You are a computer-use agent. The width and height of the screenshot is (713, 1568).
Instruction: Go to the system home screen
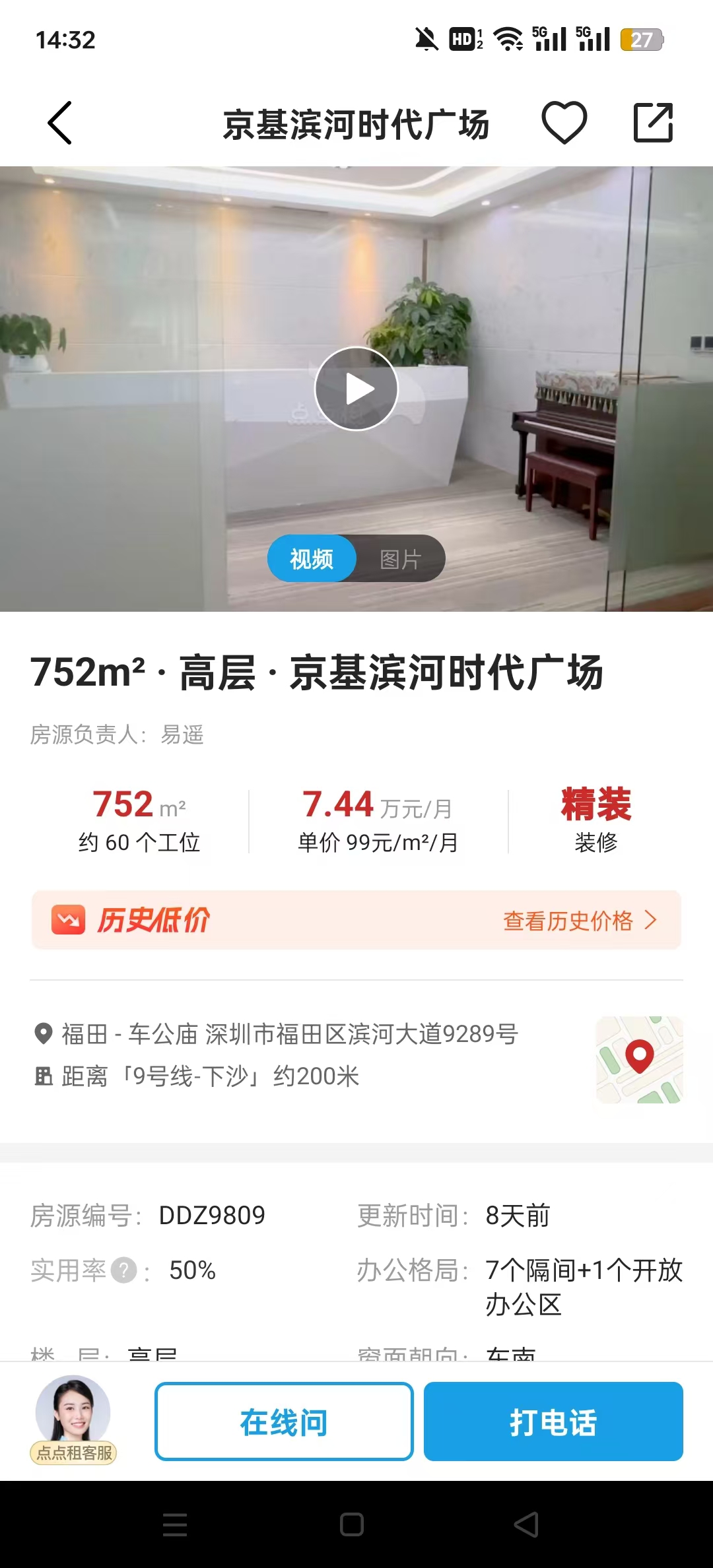[352, 1524]
